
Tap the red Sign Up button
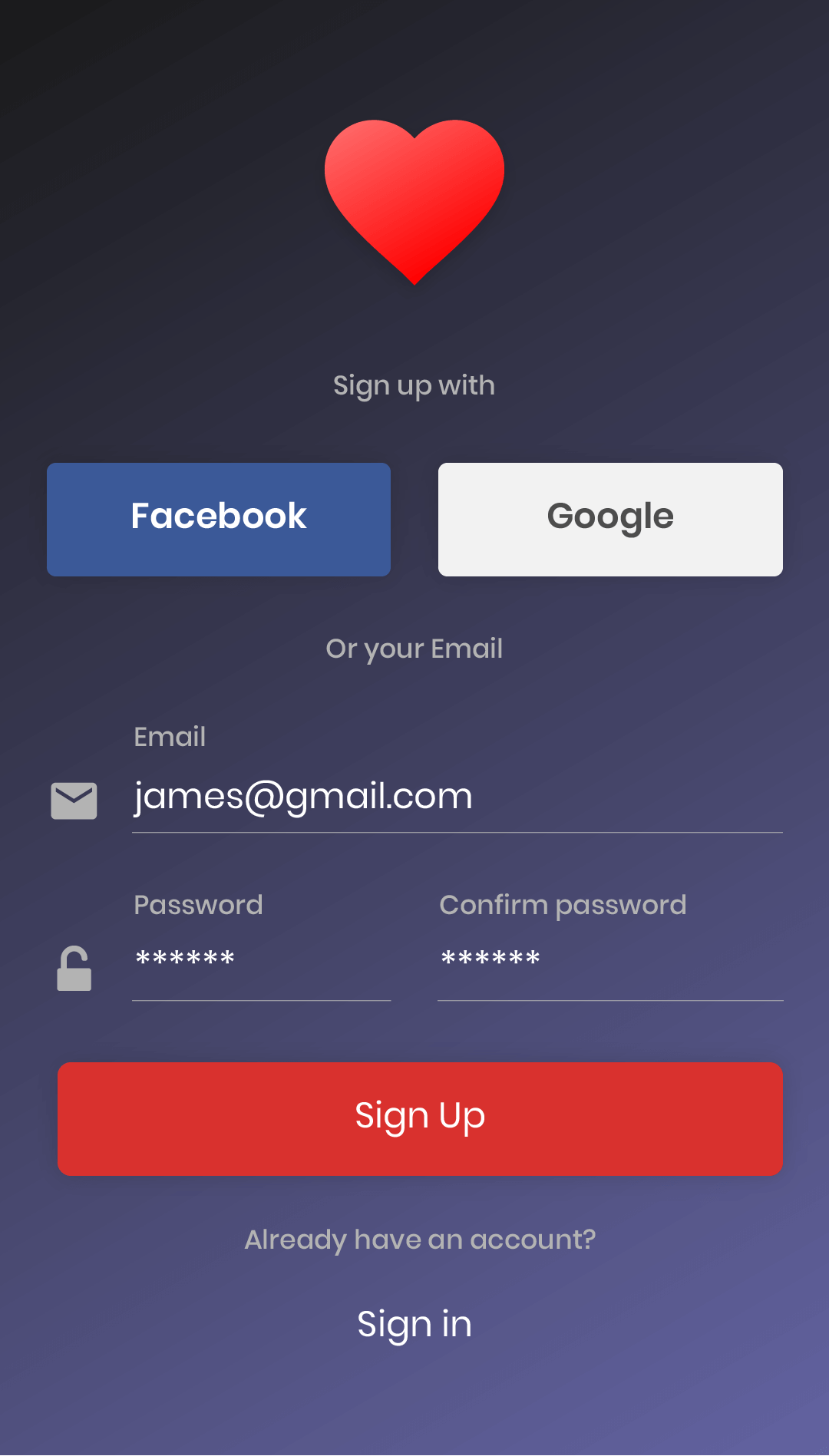coord(420,1118)
